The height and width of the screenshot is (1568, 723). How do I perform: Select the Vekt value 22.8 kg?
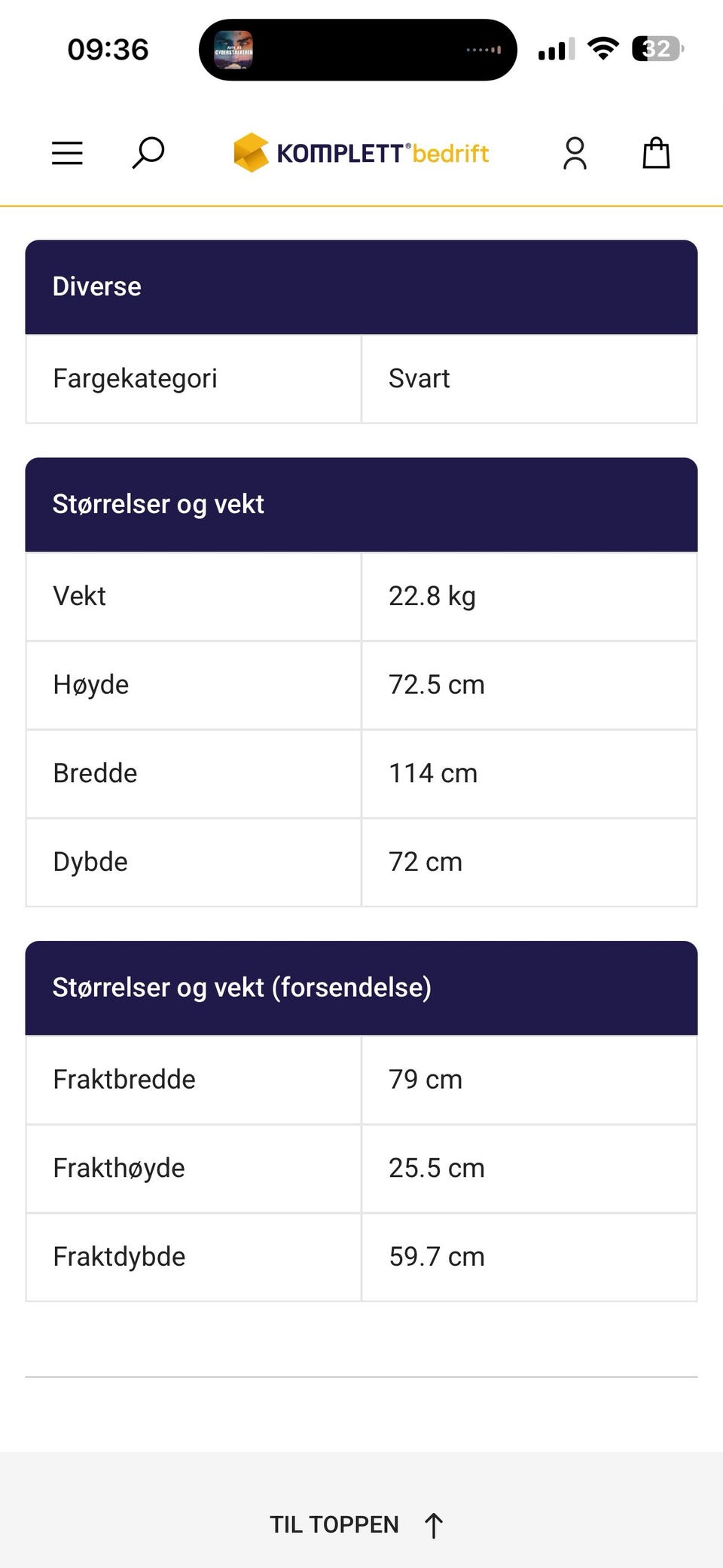tap(432, 595)
